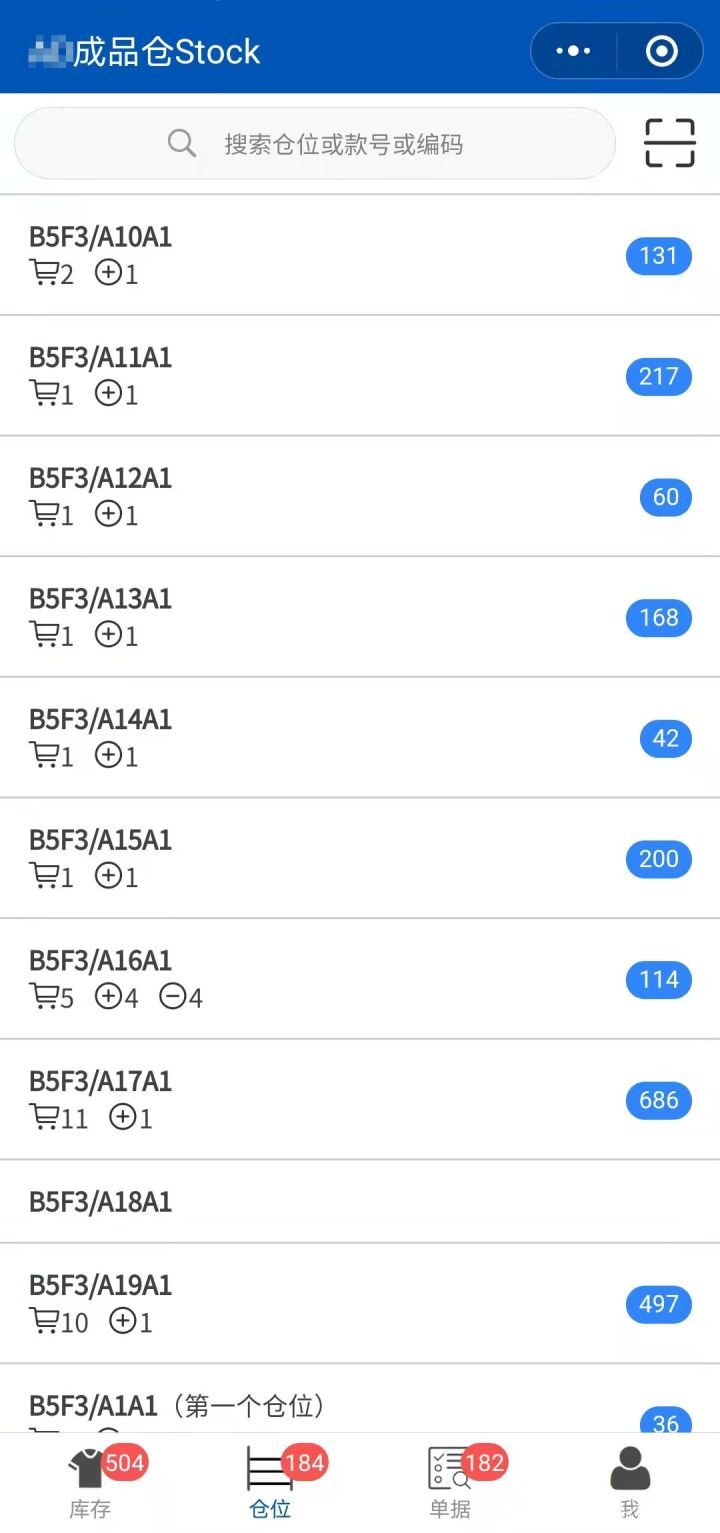Switch to the 库存 tab

pyautogui.click(x=90, y=1483)
